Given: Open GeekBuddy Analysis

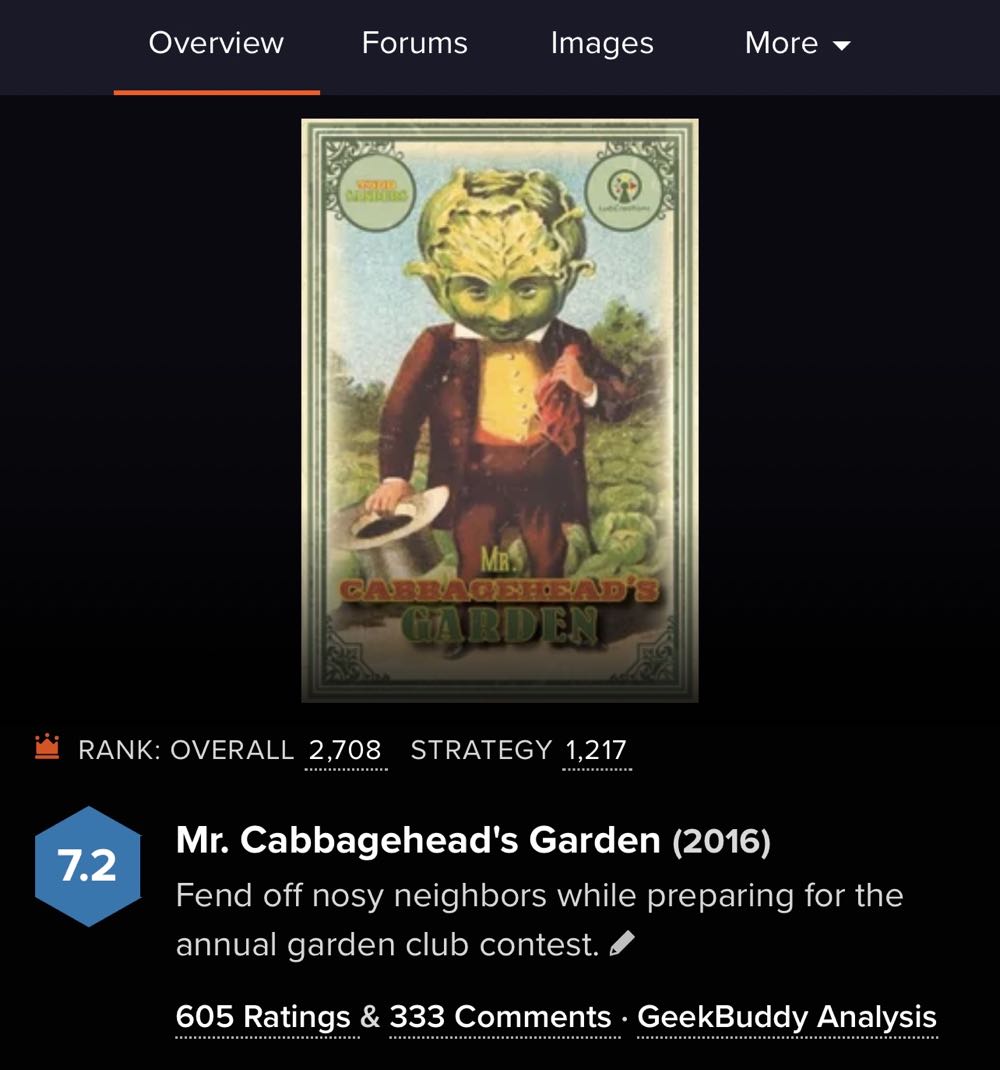Looking at the screenshot, I should pyautogui.click(x=786, y=1017).
